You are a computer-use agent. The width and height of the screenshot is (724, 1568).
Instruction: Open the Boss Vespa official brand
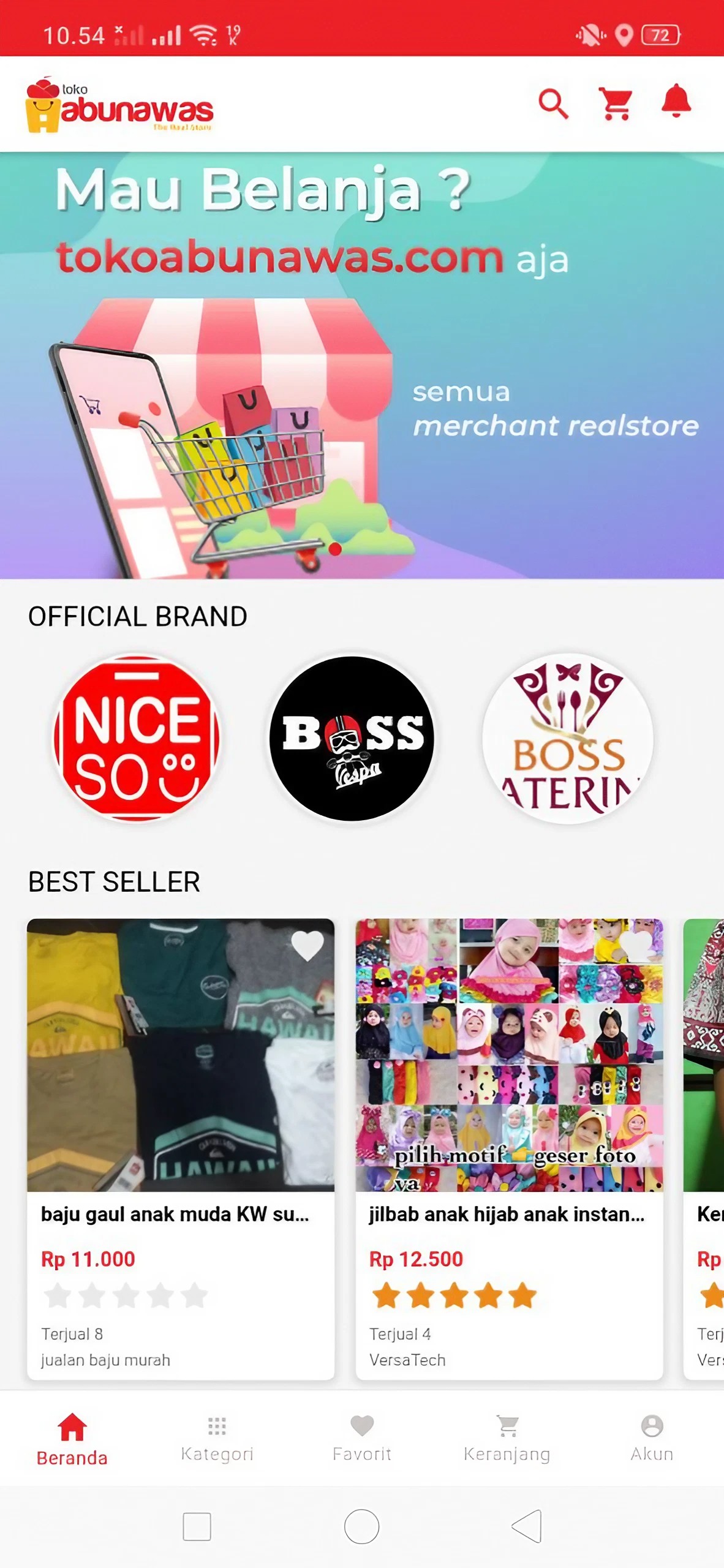tap(352, 738)
